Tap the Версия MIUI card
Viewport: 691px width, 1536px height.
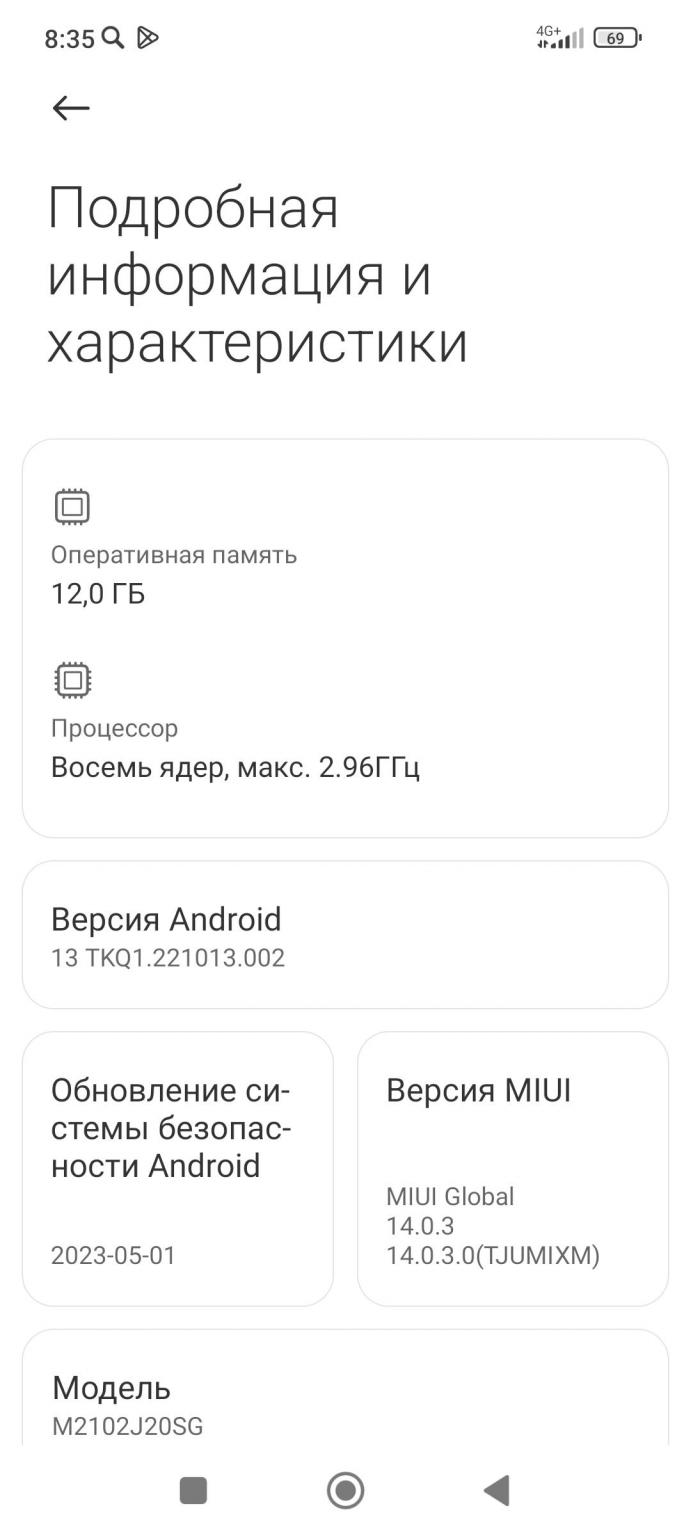(x=512, y=1168)
